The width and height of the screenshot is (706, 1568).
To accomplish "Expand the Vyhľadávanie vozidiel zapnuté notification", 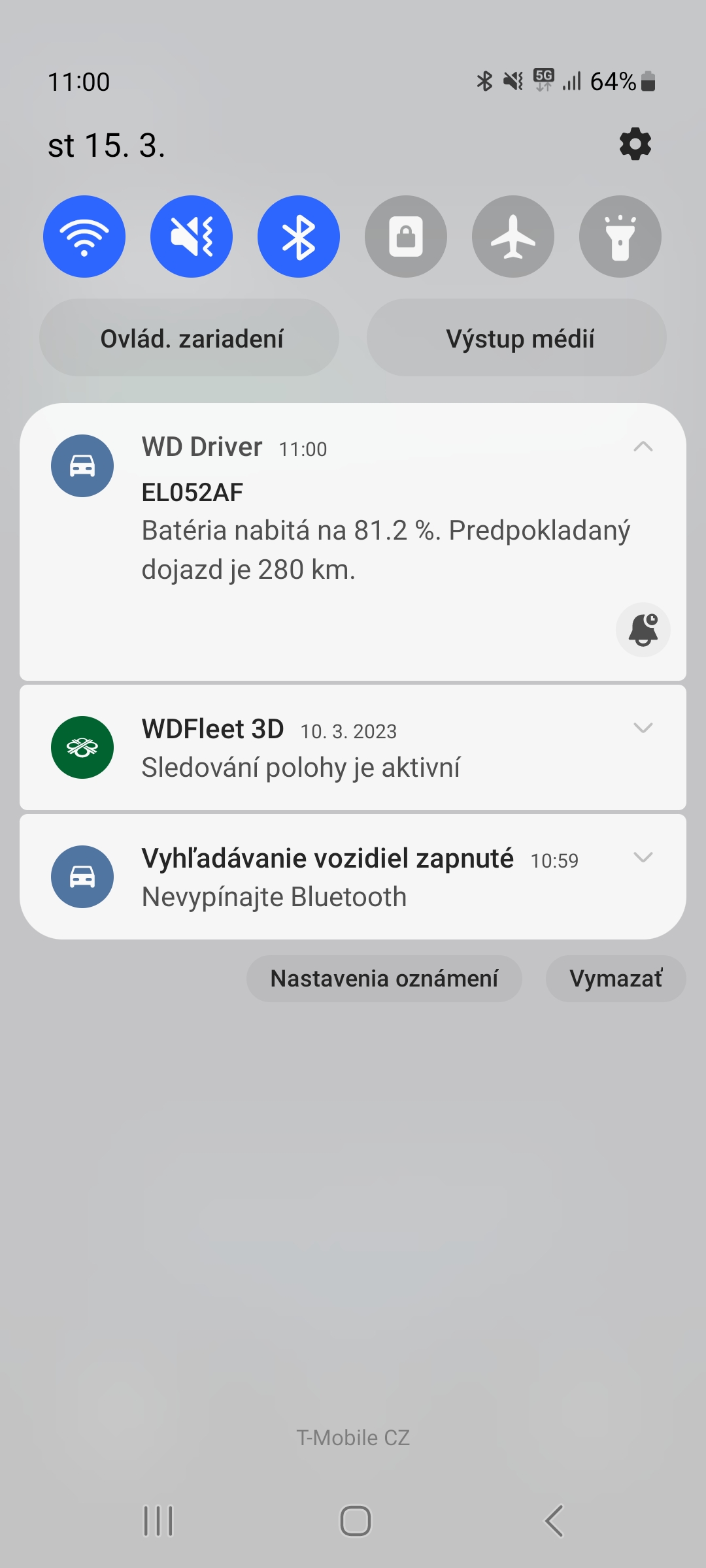I will 643,857.
